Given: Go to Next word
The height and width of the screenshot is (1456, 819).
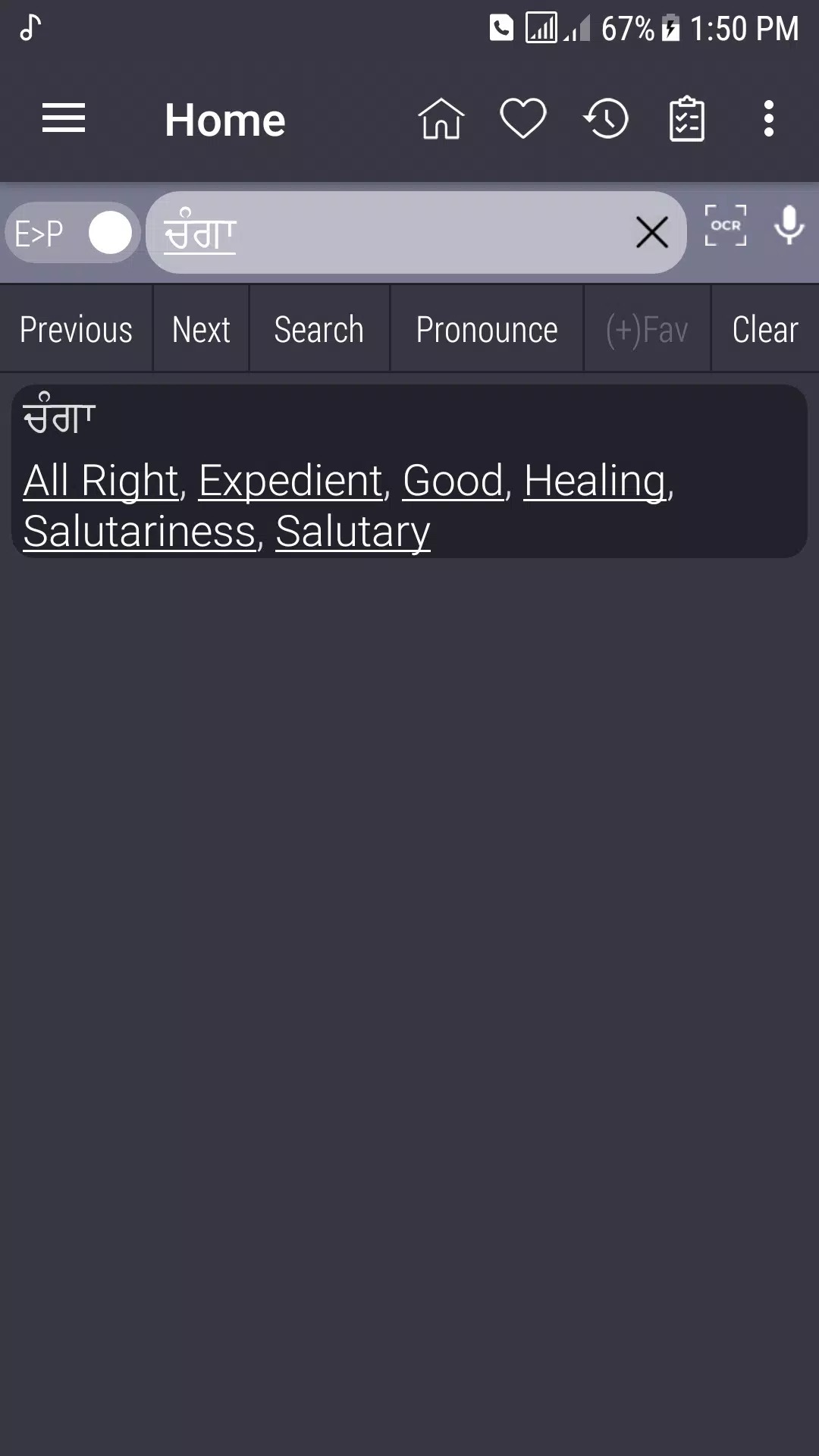Looking at the screenshot, I should (201, 330).
